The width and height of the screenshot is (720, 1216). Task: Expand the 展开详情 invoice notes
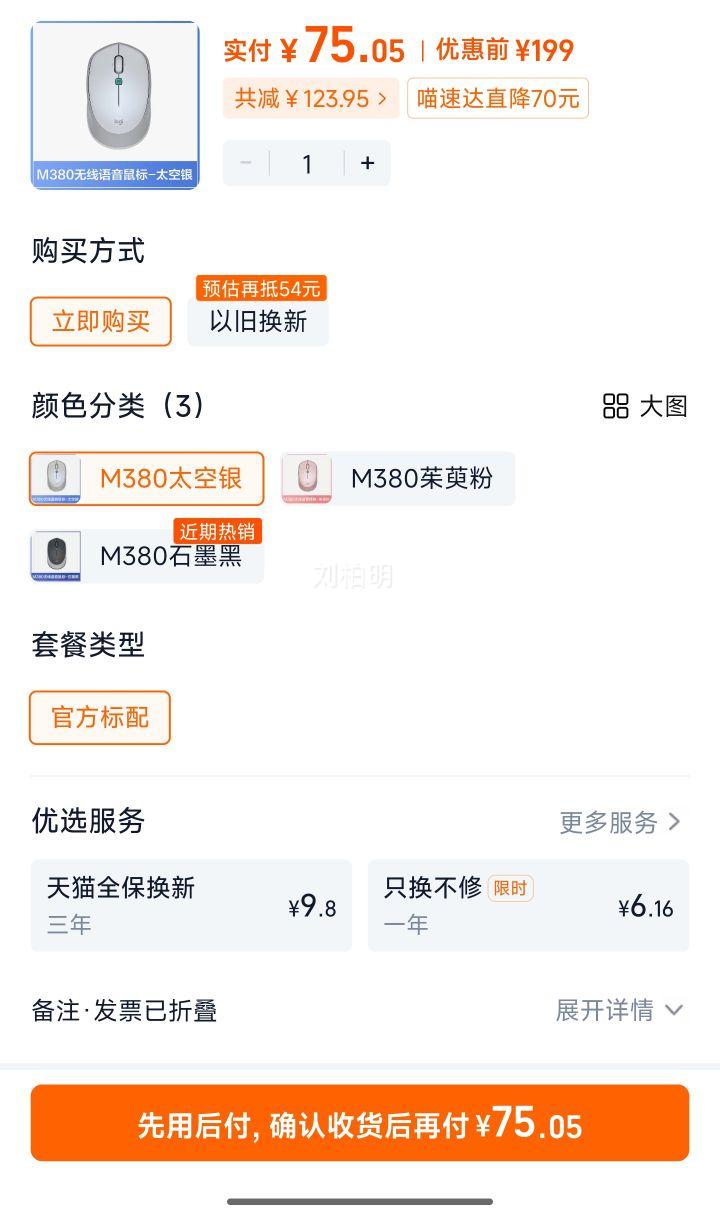pyautogui.click(x=620, y=1011)
